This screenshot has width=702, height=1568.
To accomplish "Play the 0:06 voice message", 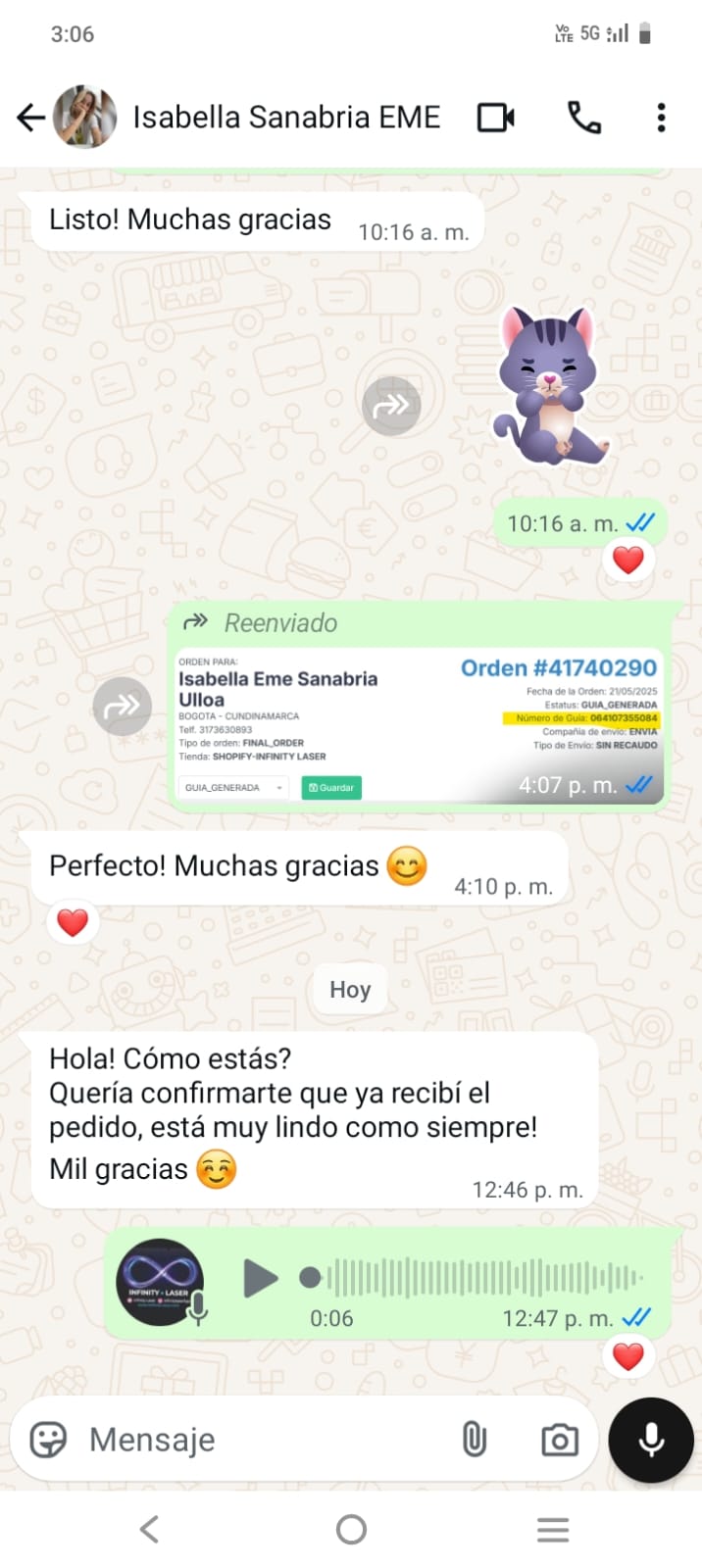I will tap(260, 1278).
